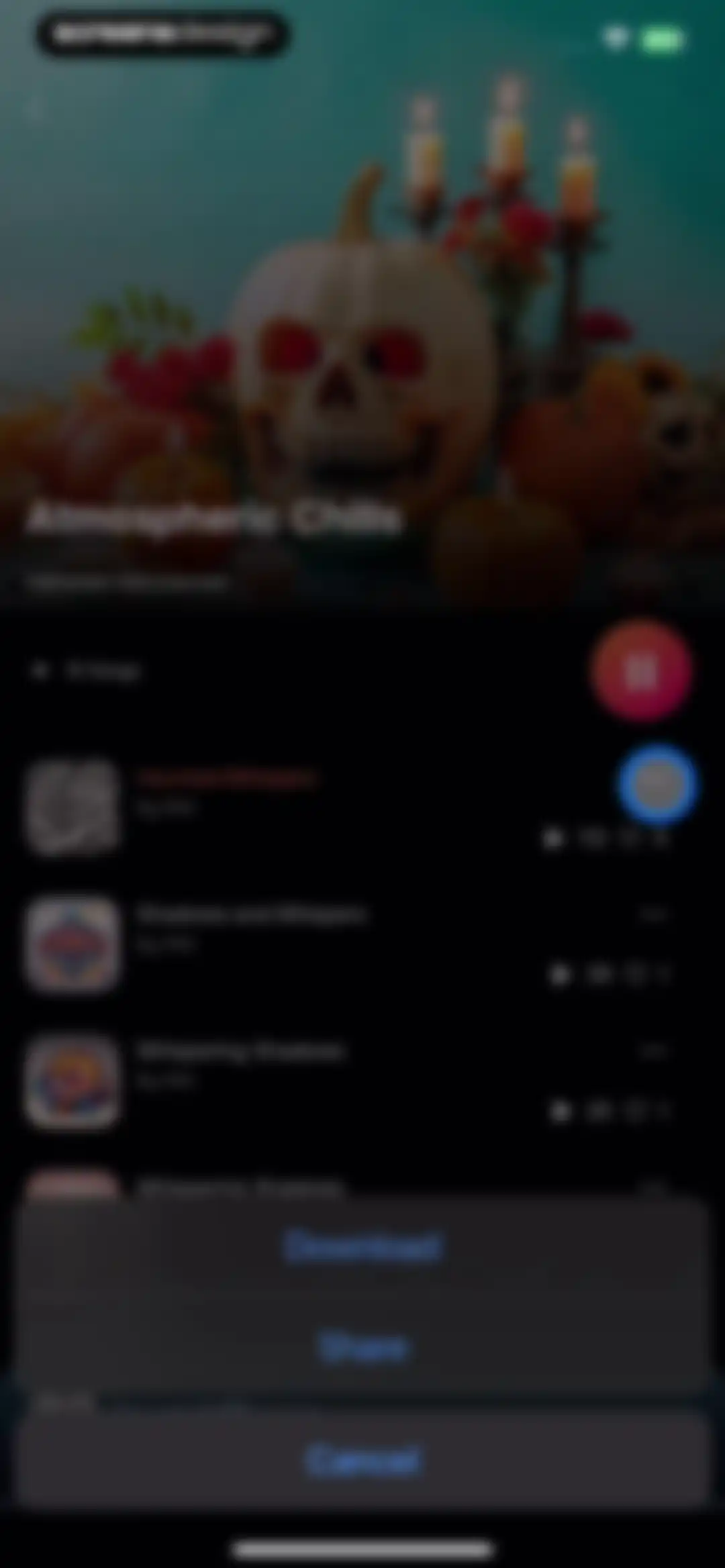Choose Download in the action sheet
This screenshot has width=725, height=1568.
pyautogui.click(x=362, y=1247)
